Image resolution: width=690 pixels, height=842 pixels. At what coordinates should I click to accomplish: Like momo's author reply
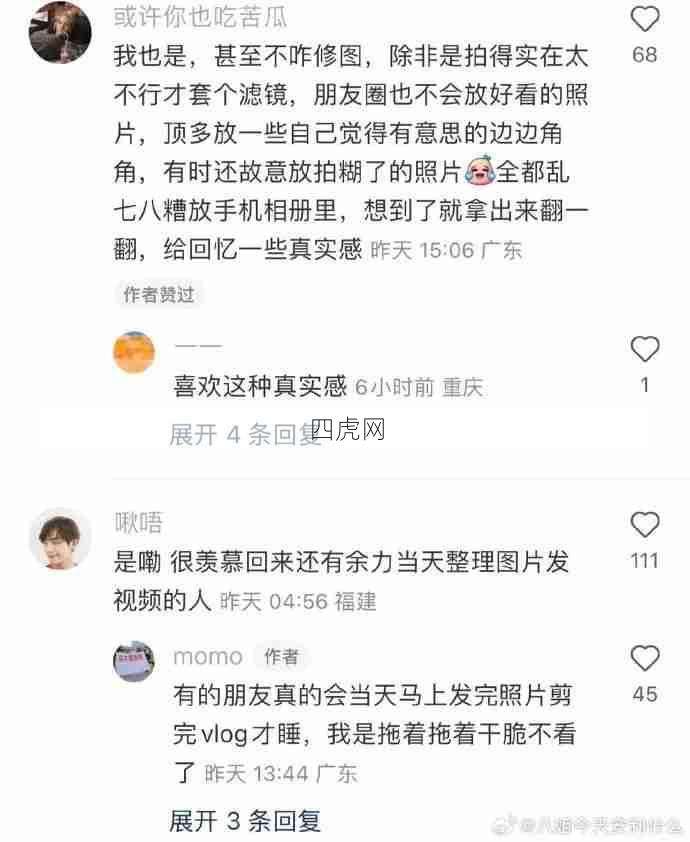(645, 658)
